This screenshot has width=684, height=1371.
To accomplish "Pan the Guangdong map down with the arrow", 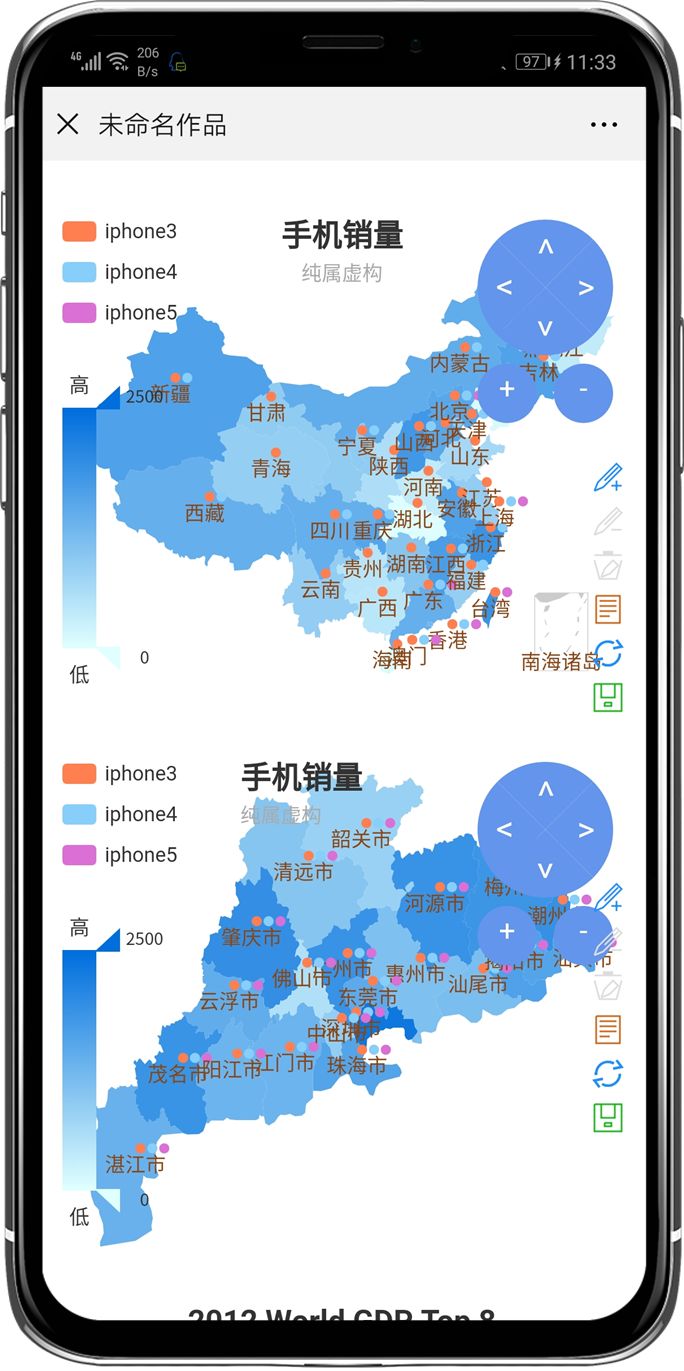I will coord(545,870).
